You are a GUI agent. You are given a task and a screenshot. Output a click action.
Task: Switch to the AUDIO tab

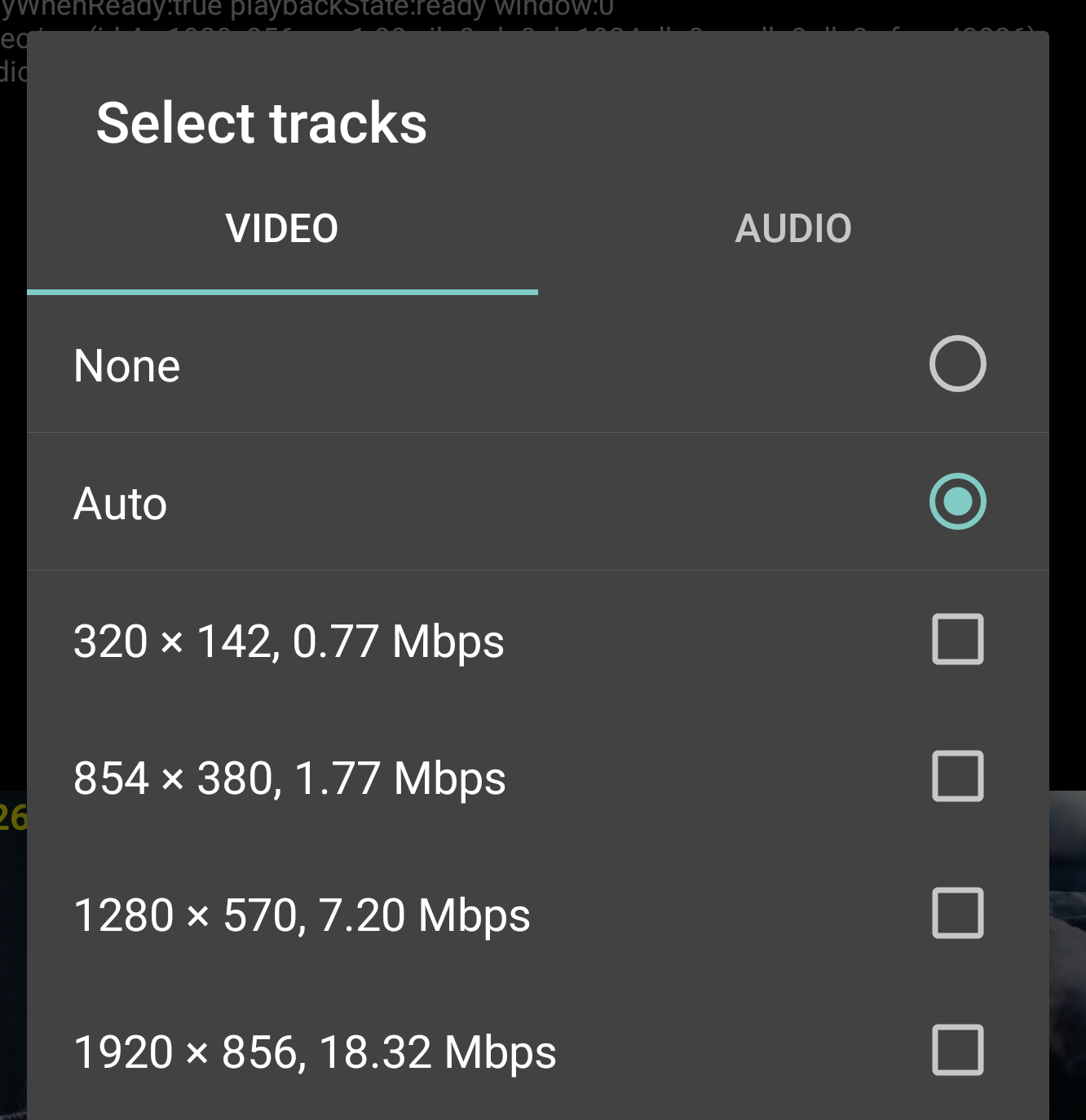(793, 228)
